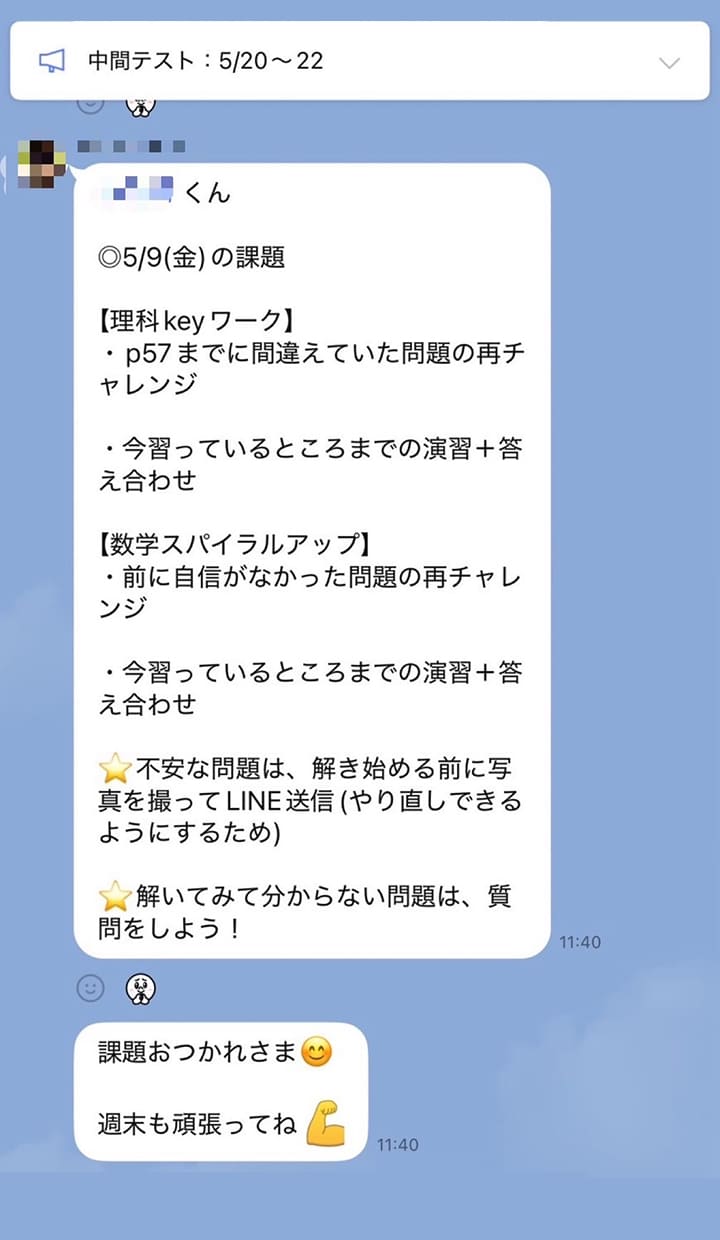Add a reaction with the smiley icon

pyautogui.click(x=90, y=989)
